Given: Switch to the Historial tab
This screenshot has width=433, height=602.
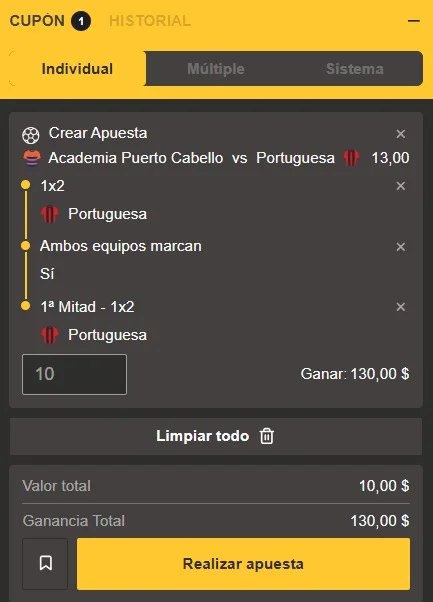Looking at the screenshot, I should (x=150, y=21).
